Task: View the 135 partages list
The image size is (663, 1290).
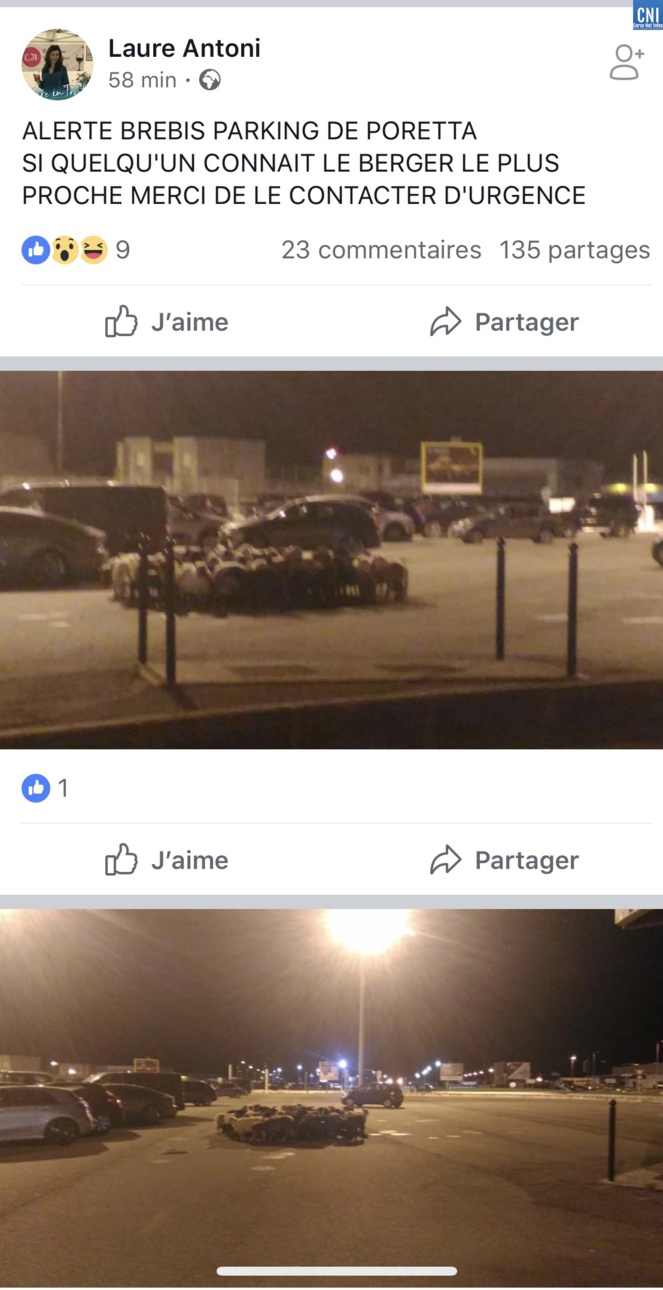Action: coord(574,250)
